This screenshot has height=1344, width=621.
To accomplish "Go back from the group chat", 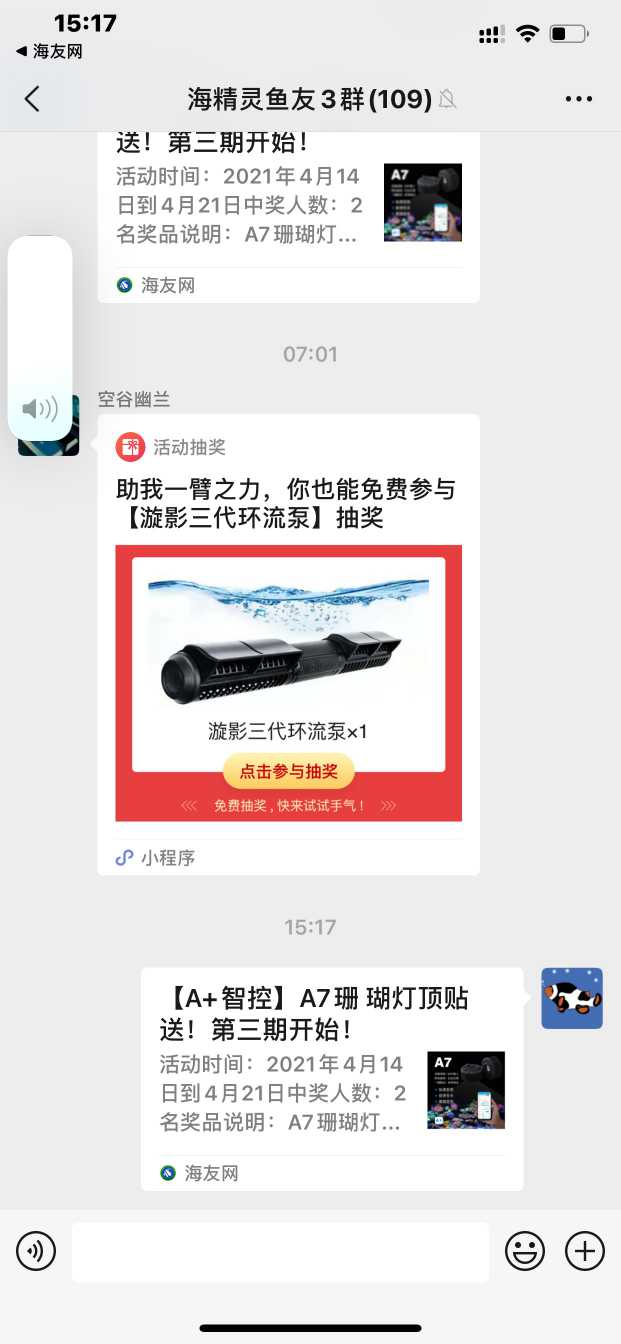I will coord(32,98).
